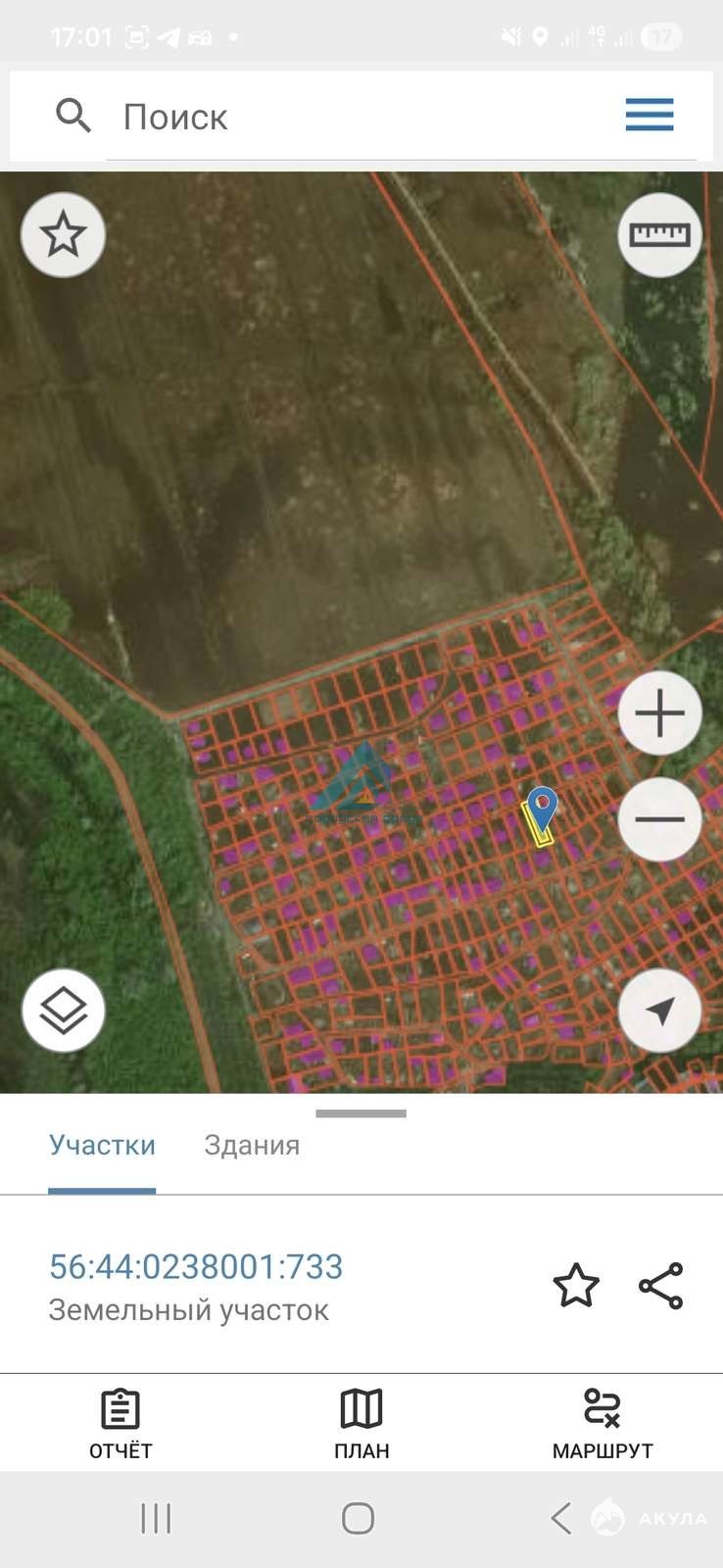This screenshot has height=1568, width=723.
Task: Tap the blue location pin marker
Action: [542, 808]
